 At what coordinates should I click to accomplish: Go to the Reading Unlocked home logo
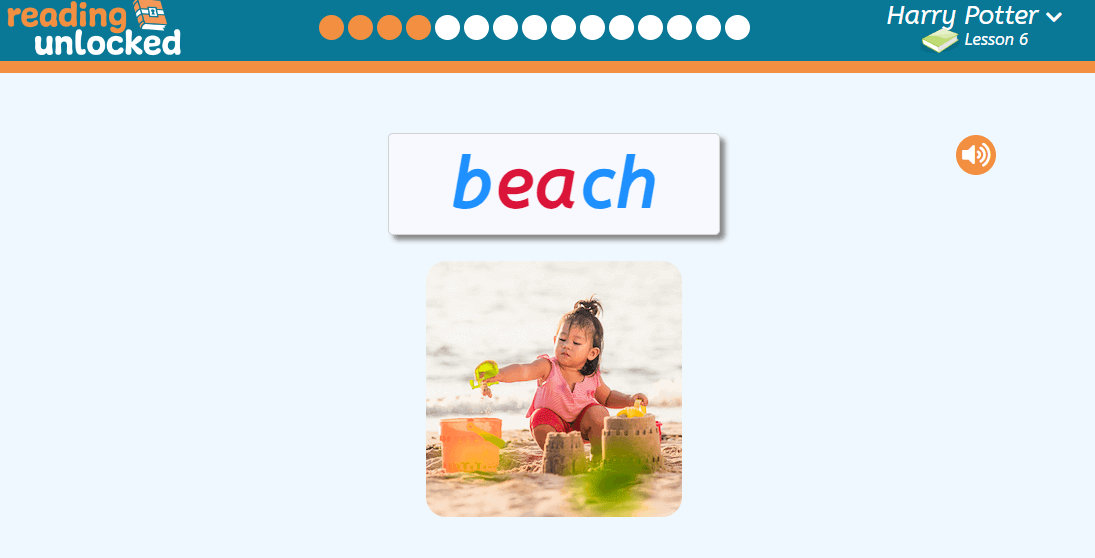point(94,29)
